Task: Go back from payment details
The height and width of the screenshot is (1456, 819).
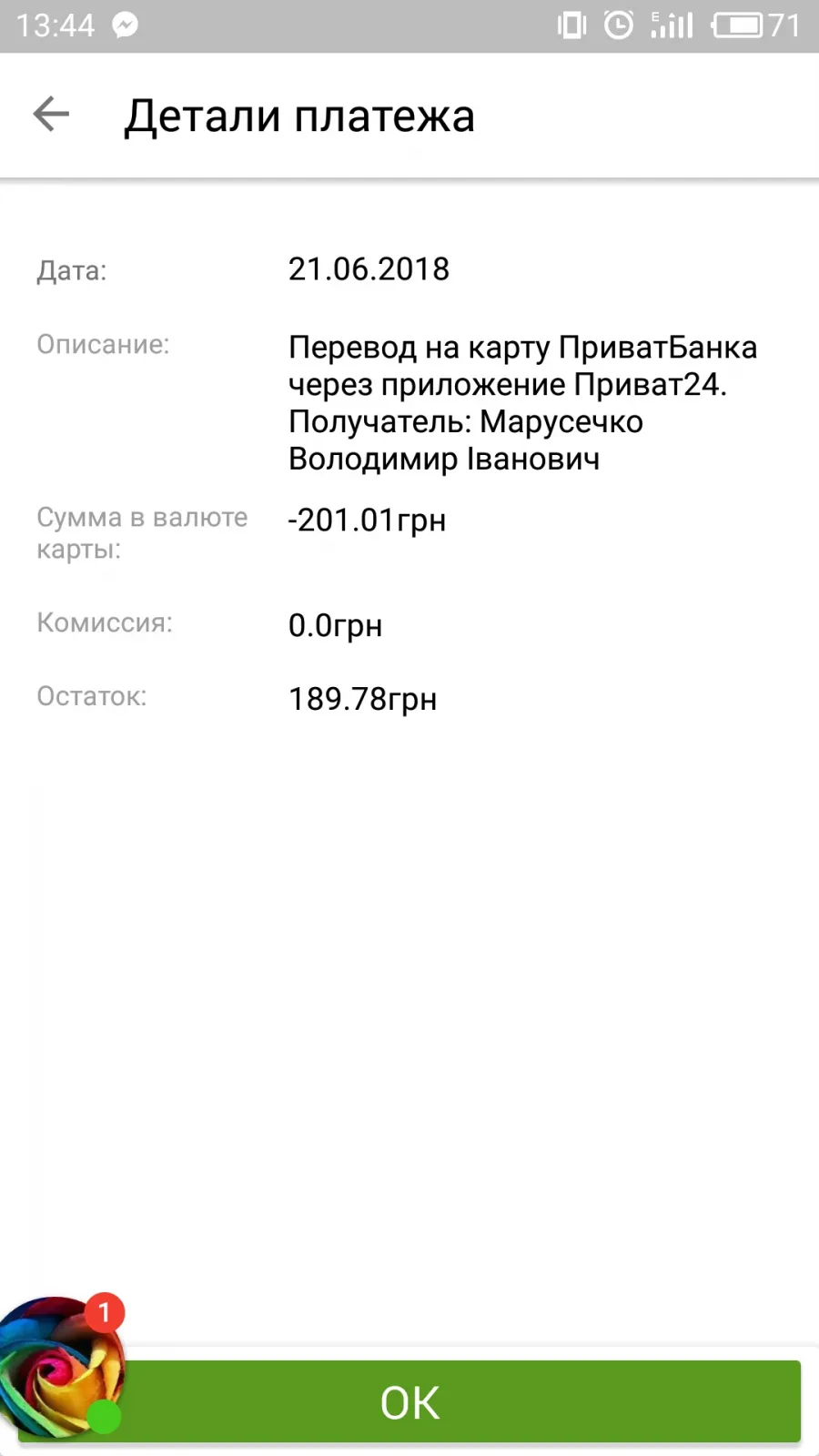Action: tap(51, 115)
